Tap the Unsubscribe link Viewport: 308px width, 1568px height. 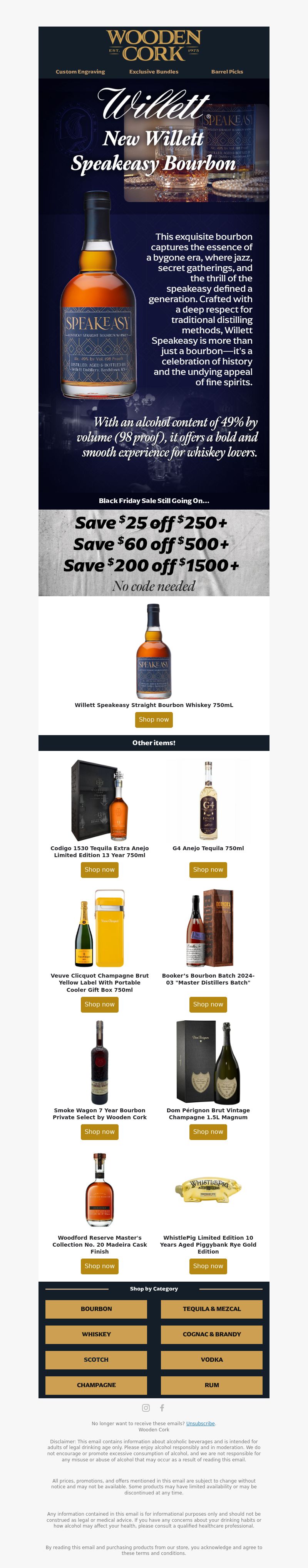click(200, 1423)
